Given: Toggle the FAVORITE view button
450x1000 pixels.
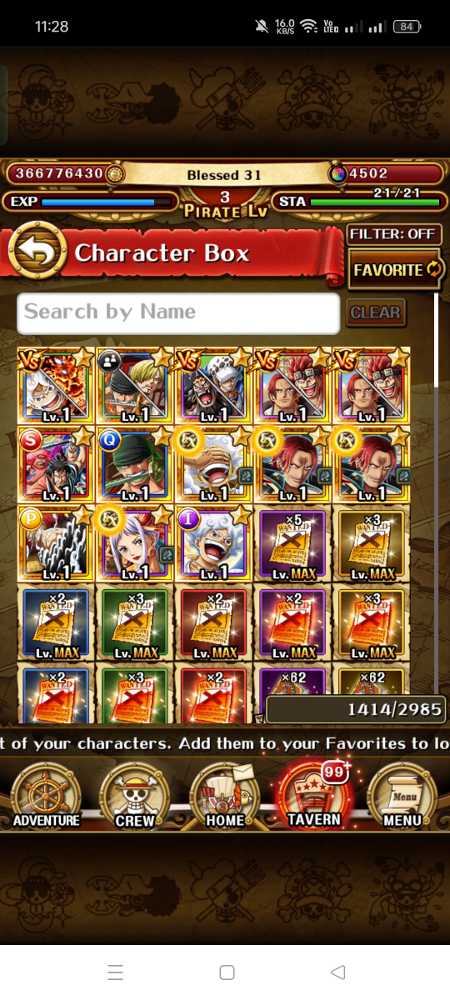Looking at the screenshot, I should coord(396,270).
